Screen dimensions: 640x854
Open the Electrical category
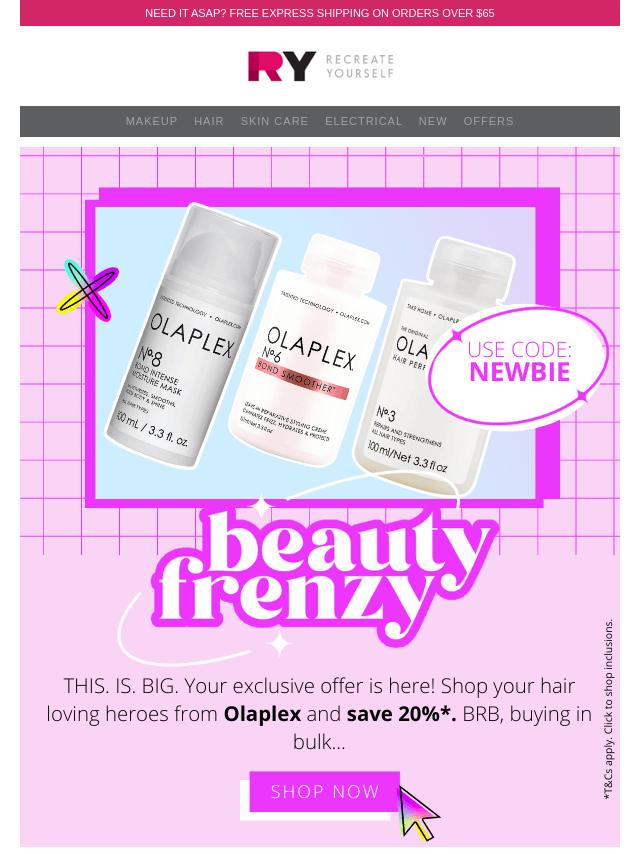[363, 121]
